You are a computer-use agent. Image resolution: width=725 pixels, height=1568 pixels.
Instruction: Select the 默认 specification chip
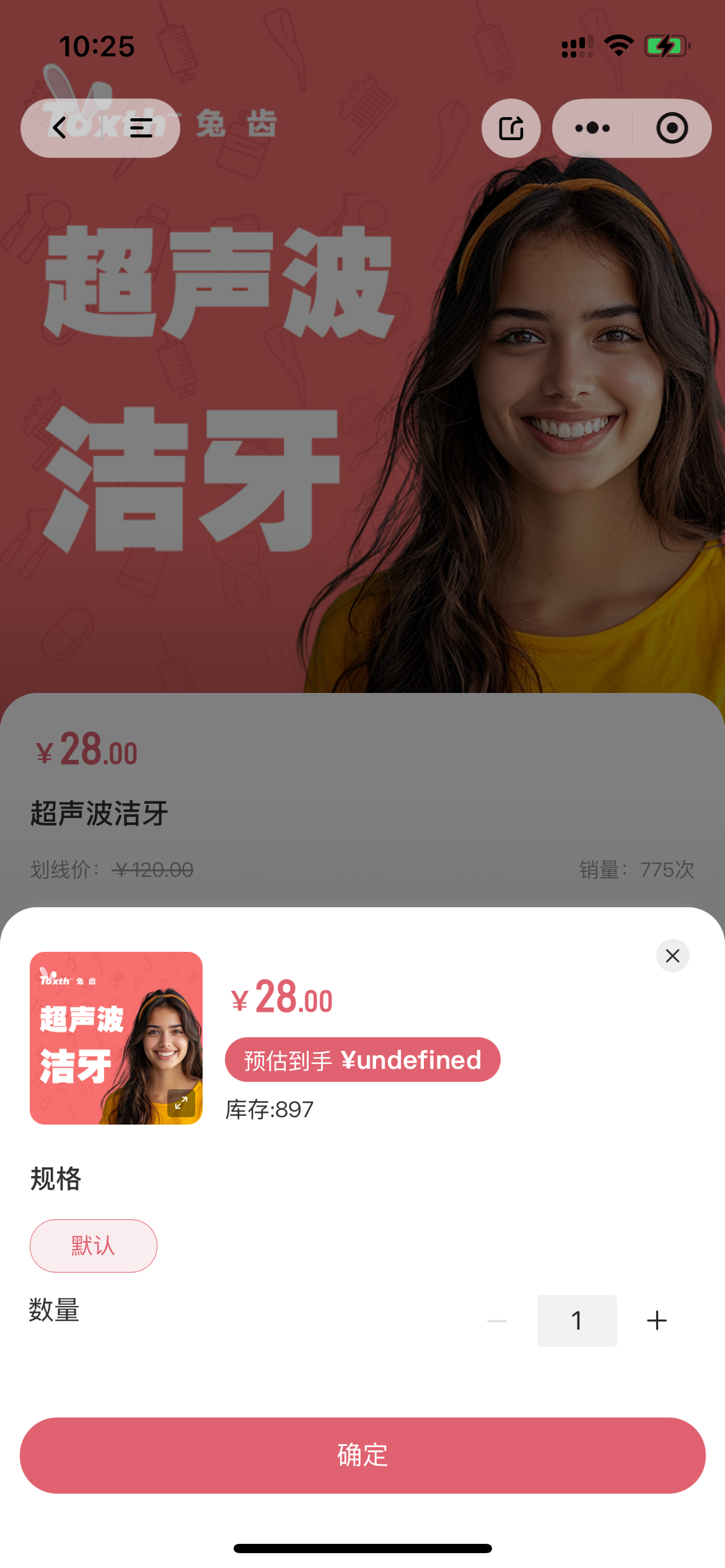pyautogui.click(x=94, y=1245)
